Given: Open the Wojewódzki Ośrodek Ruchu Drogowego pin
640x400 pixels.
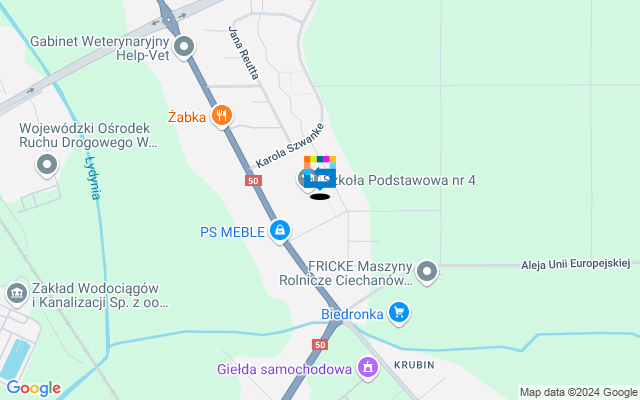Looking at the screenshot, I should click(46, 165).
